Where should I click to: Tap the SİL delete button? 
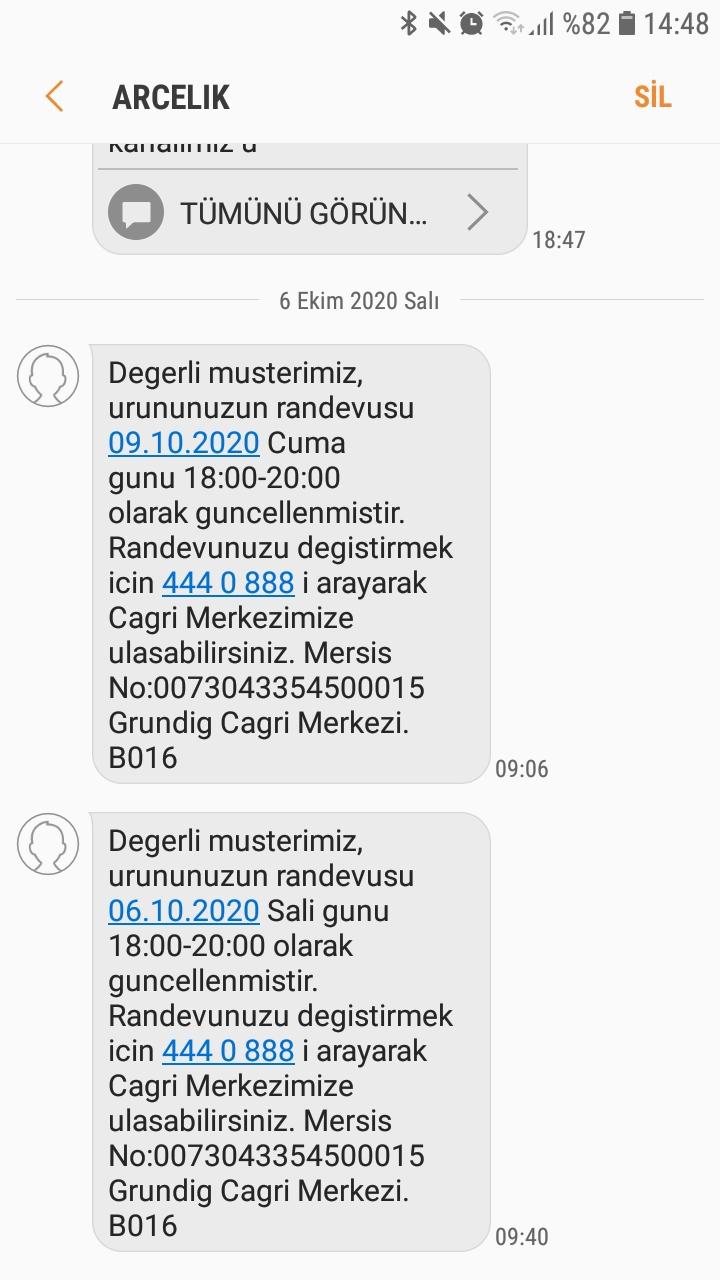[653, 97]
